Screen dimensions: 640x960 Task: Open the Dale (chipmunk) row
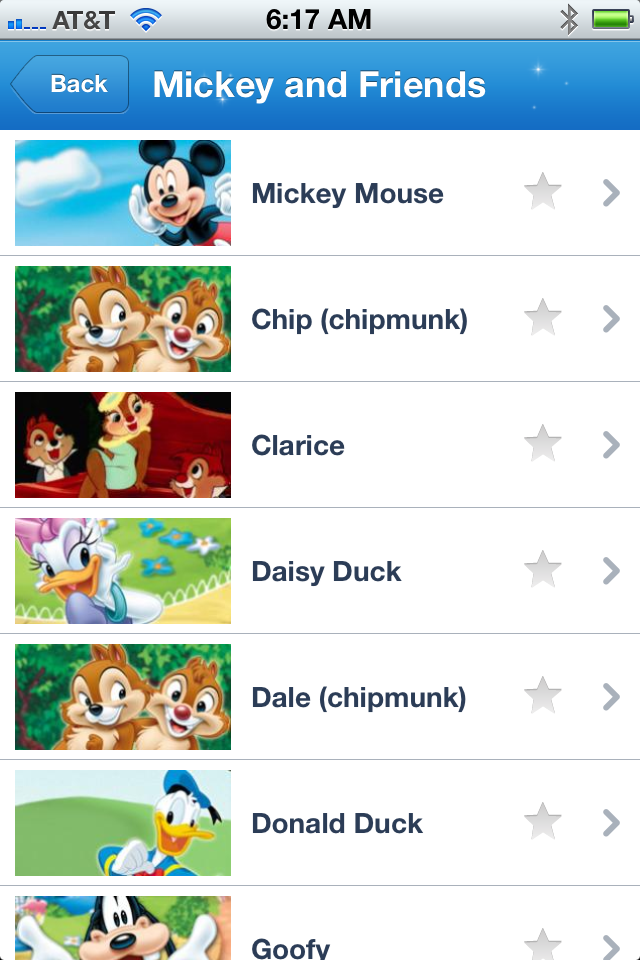pyautogui.click(x=359, y=697)
